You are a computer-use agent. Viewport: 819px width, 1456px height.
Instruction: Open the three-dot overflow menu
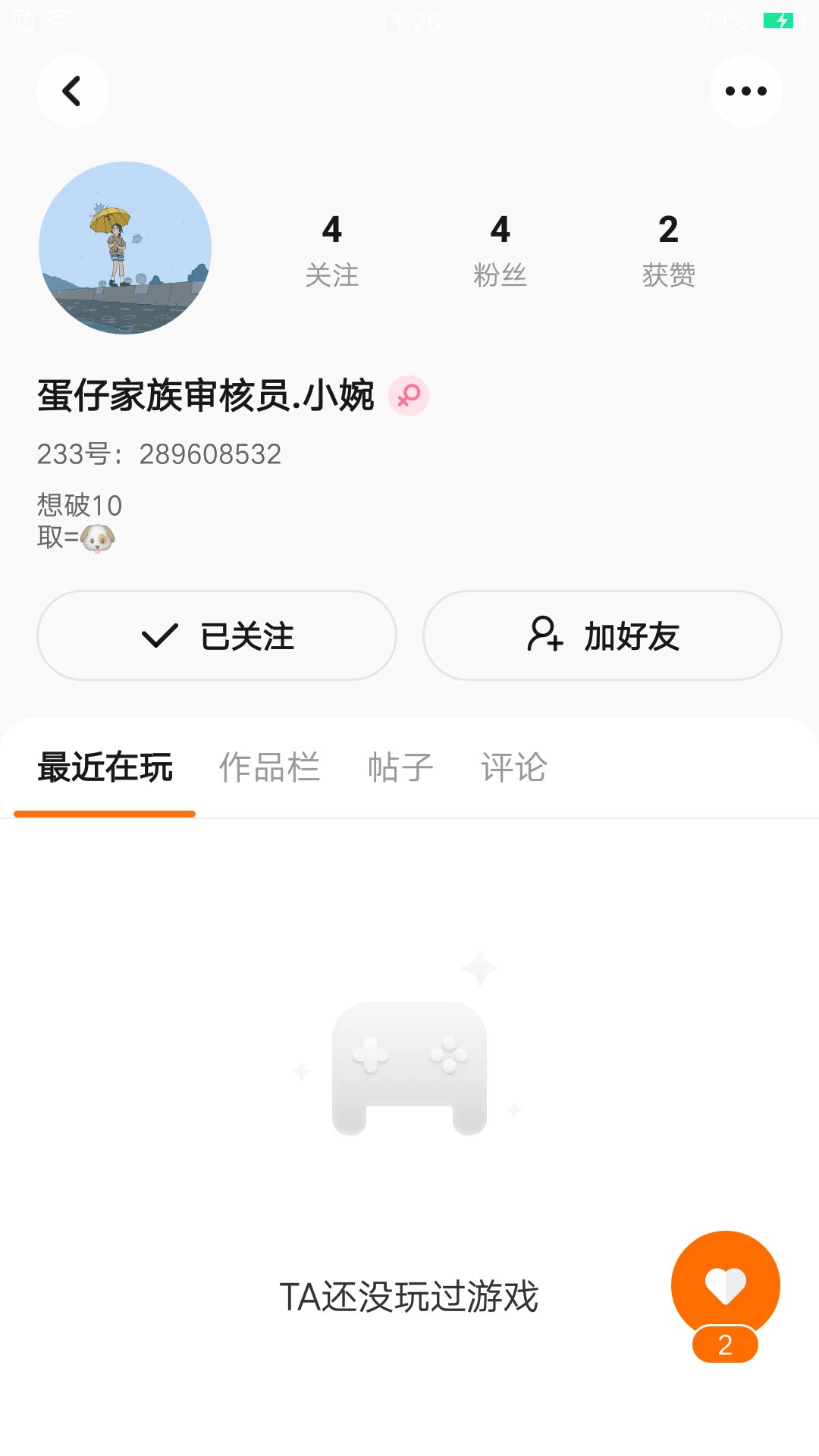pos(745,91)
